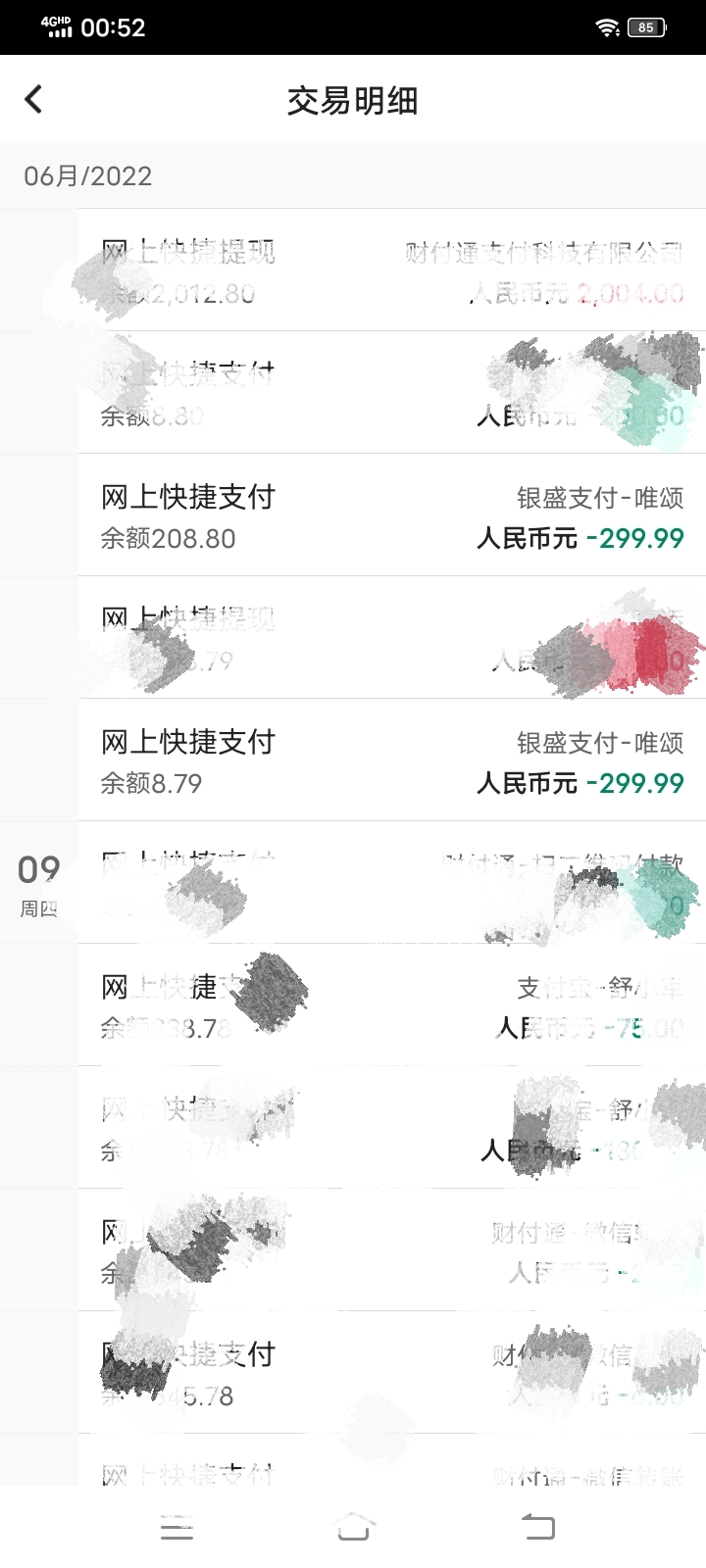Tap the system back button
Image resolution: width=706 pixels, height=1568 pixels.
point(537,1527)
